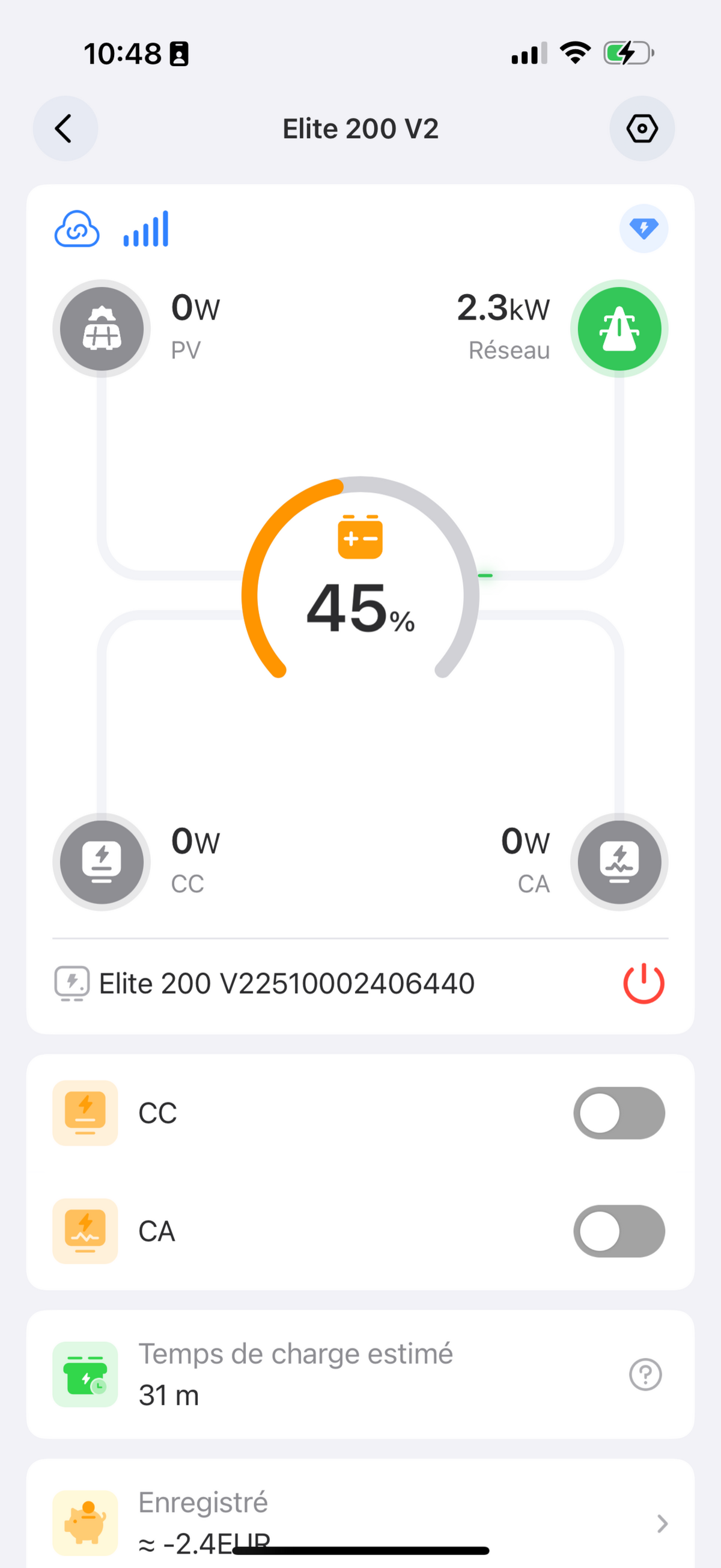The image size is (721, 1568).
Task: Tap the red power button
Action: (x=643, y=984)
